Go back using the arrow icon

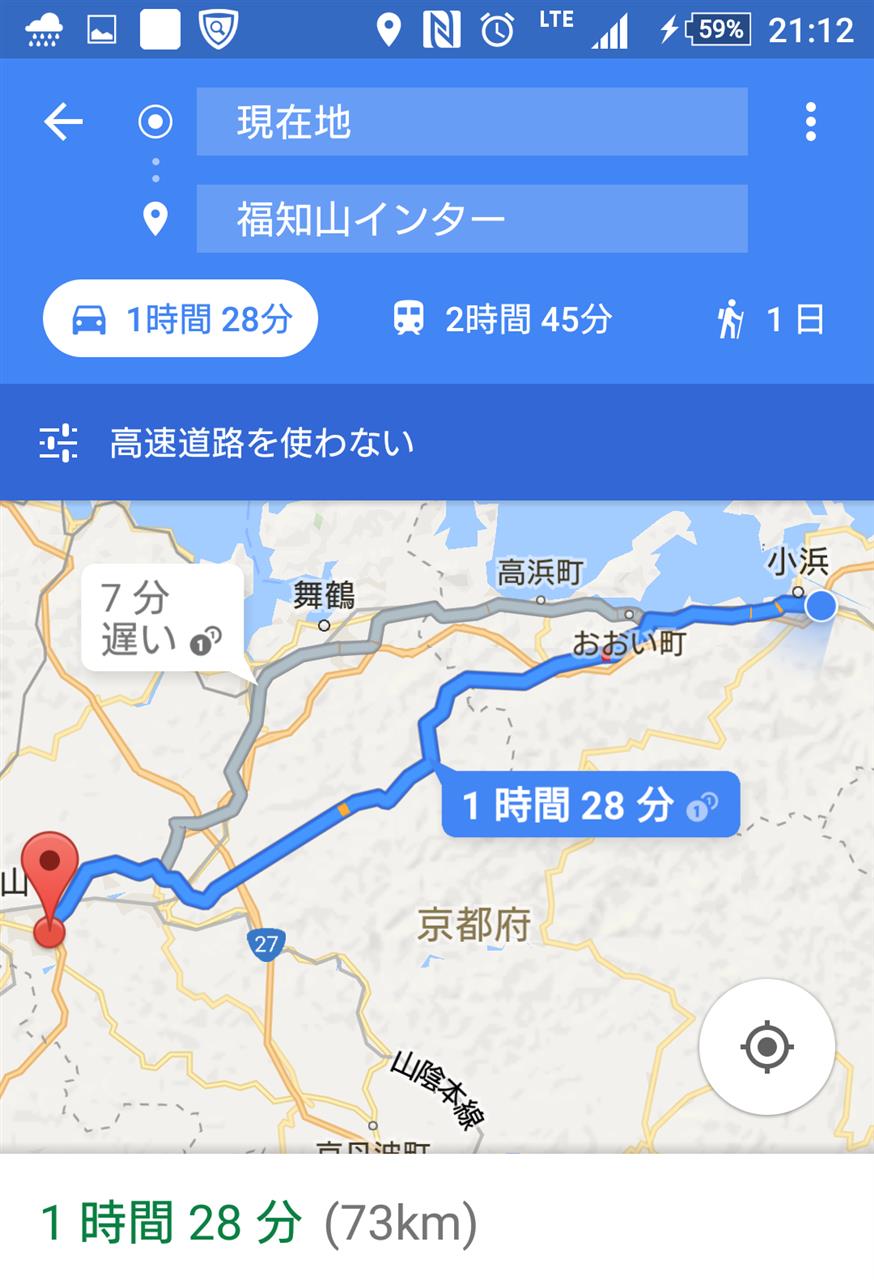(x=63, y=122)
